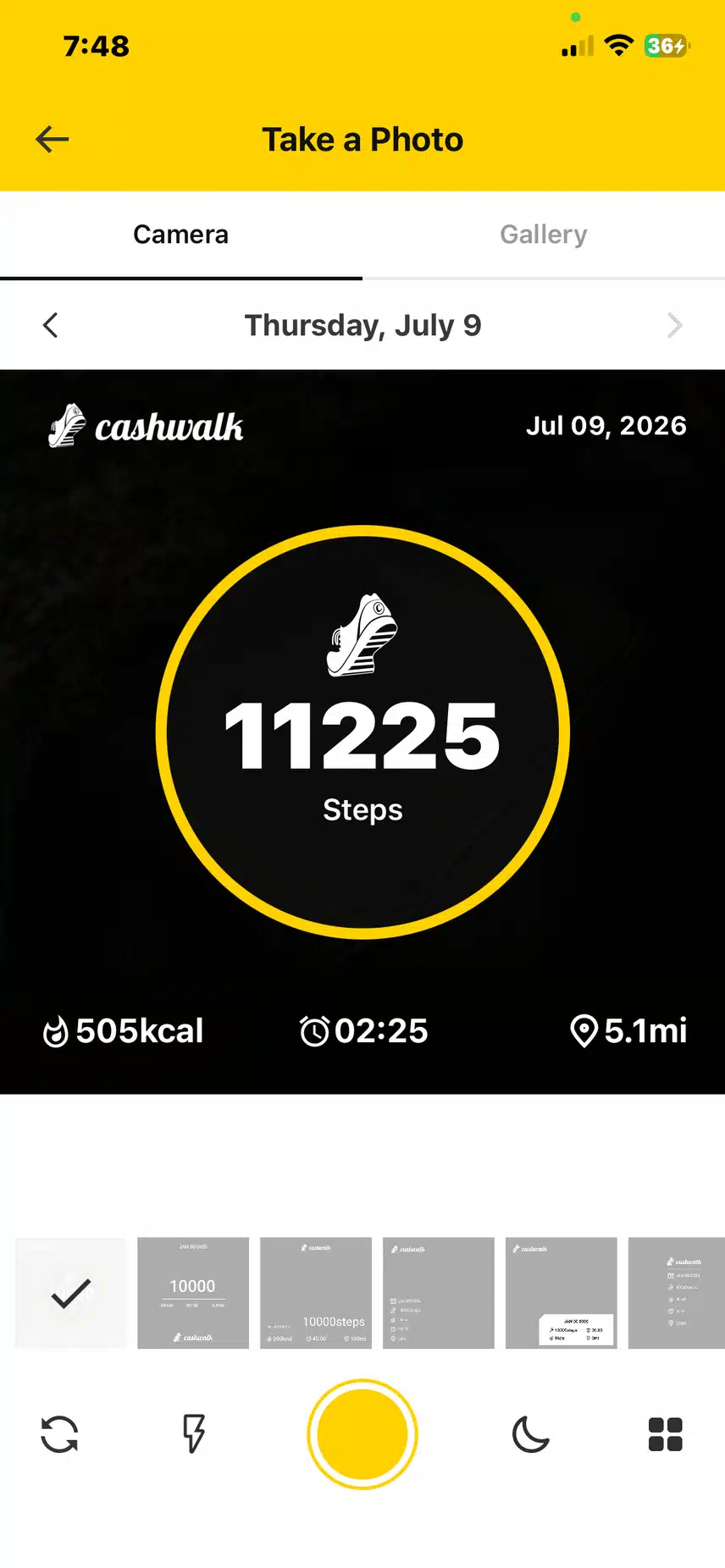
Task: Choose the 10000 centered template
Action: (x=193, y=1293)
